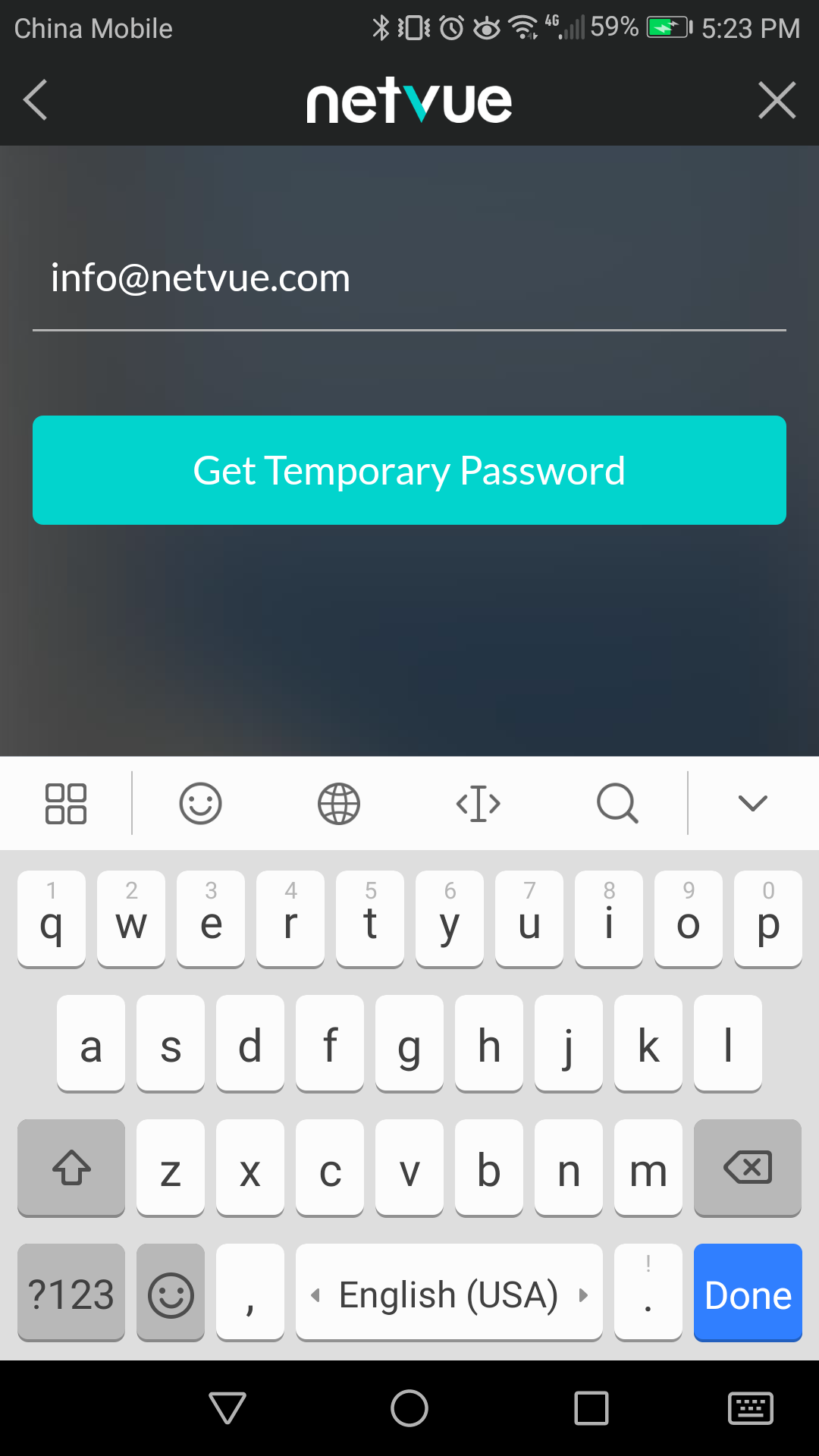Open keyboard emoji toolbar smiley
This screenshot has height=1456, width=819.
pos(200,803)
